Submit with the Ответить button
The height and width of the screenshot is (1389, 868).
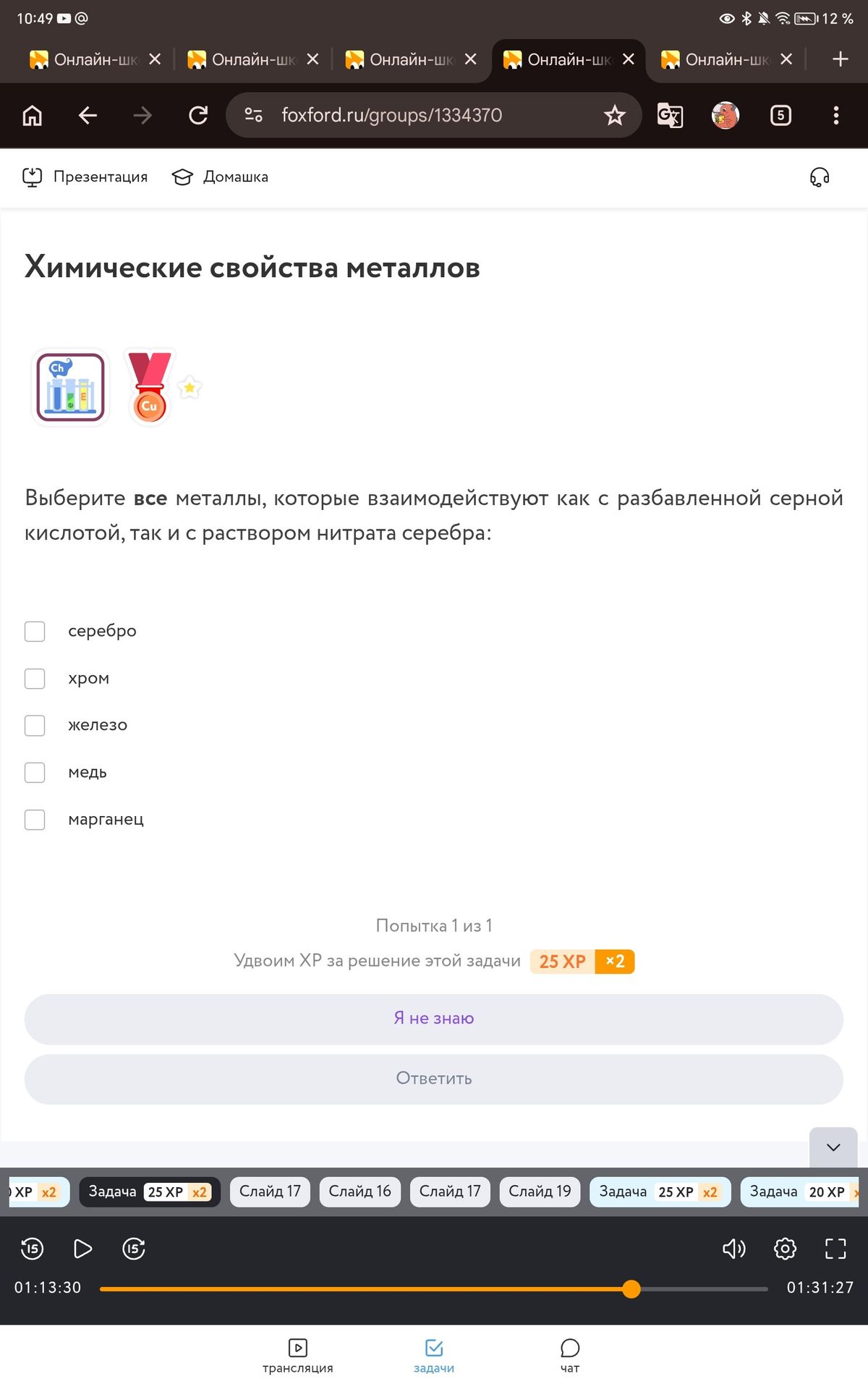pos(434,1079)
